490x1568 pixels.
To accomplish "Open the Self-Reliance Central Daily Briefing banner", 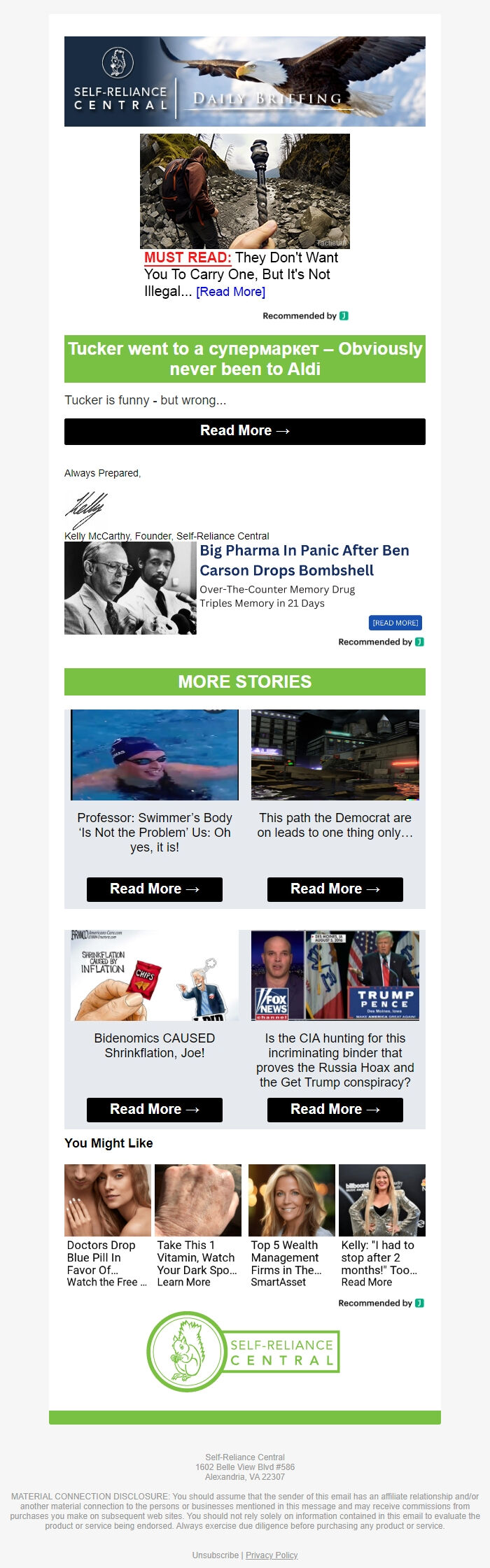I will pyautogui.click(x=244, y=82).
